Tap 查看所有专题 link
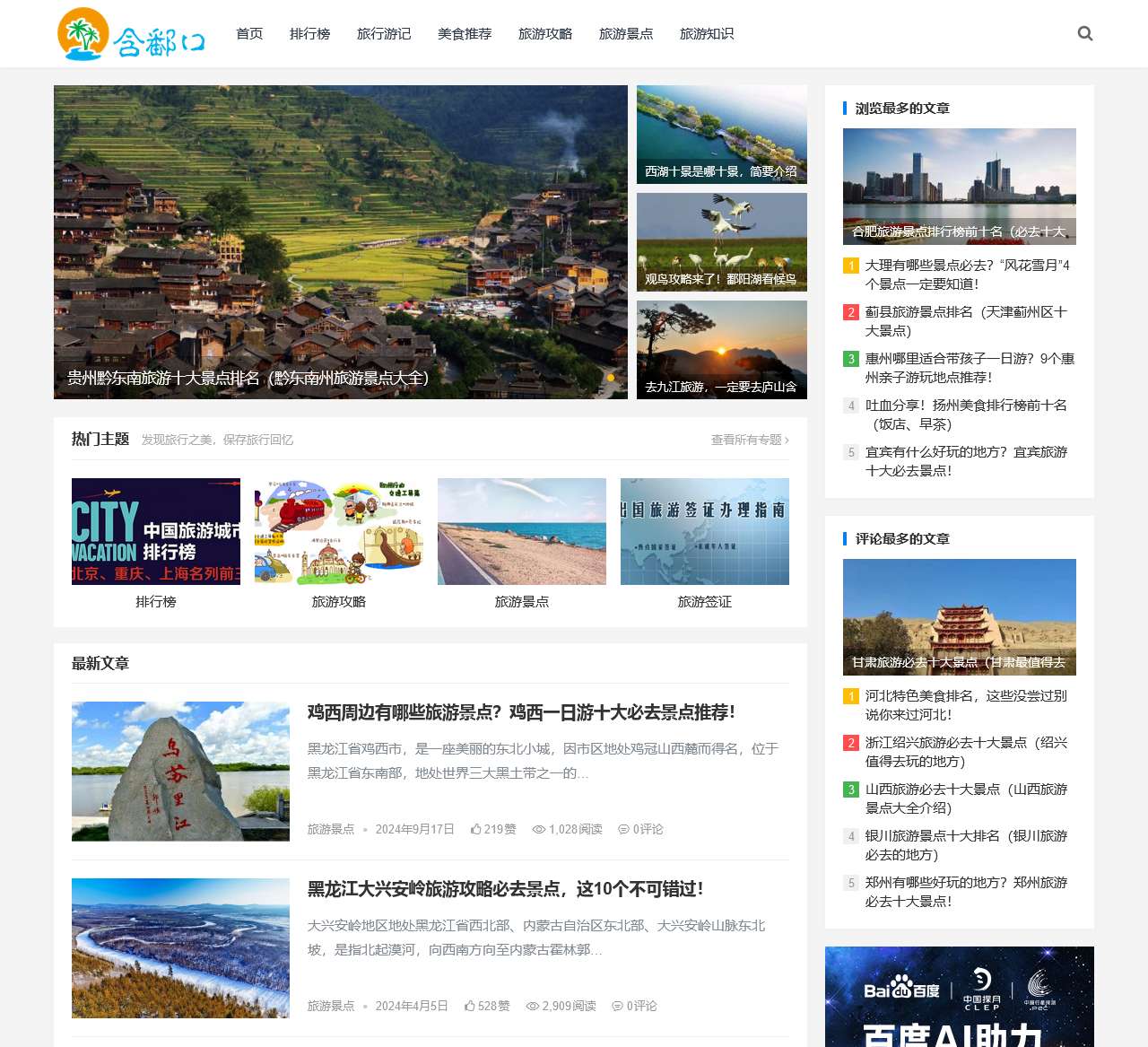Screen dimensions: 1148x1047 [x=750, y=440]
